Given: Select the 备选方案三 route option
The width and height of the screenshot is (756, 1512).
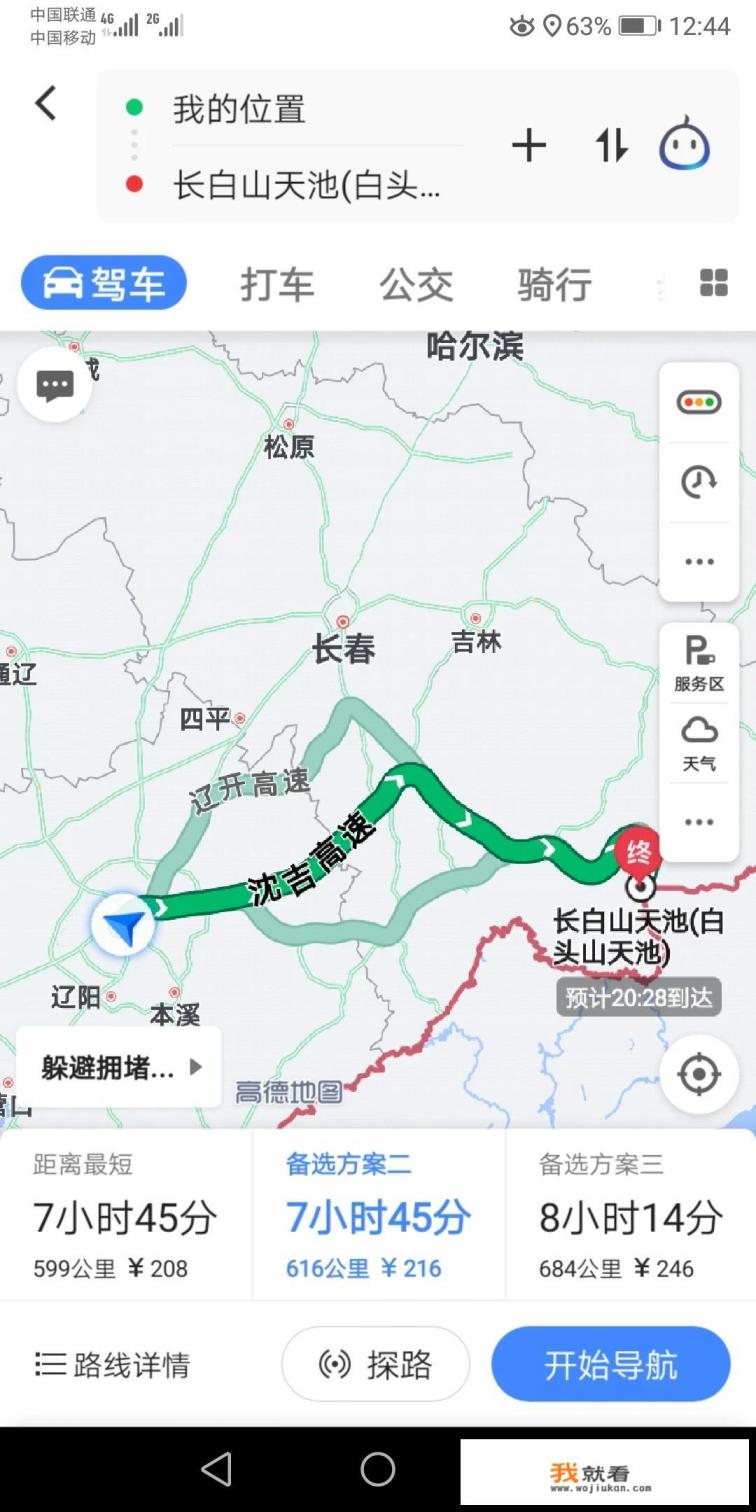Looking at the screenshot, I should pos(630,1215).
